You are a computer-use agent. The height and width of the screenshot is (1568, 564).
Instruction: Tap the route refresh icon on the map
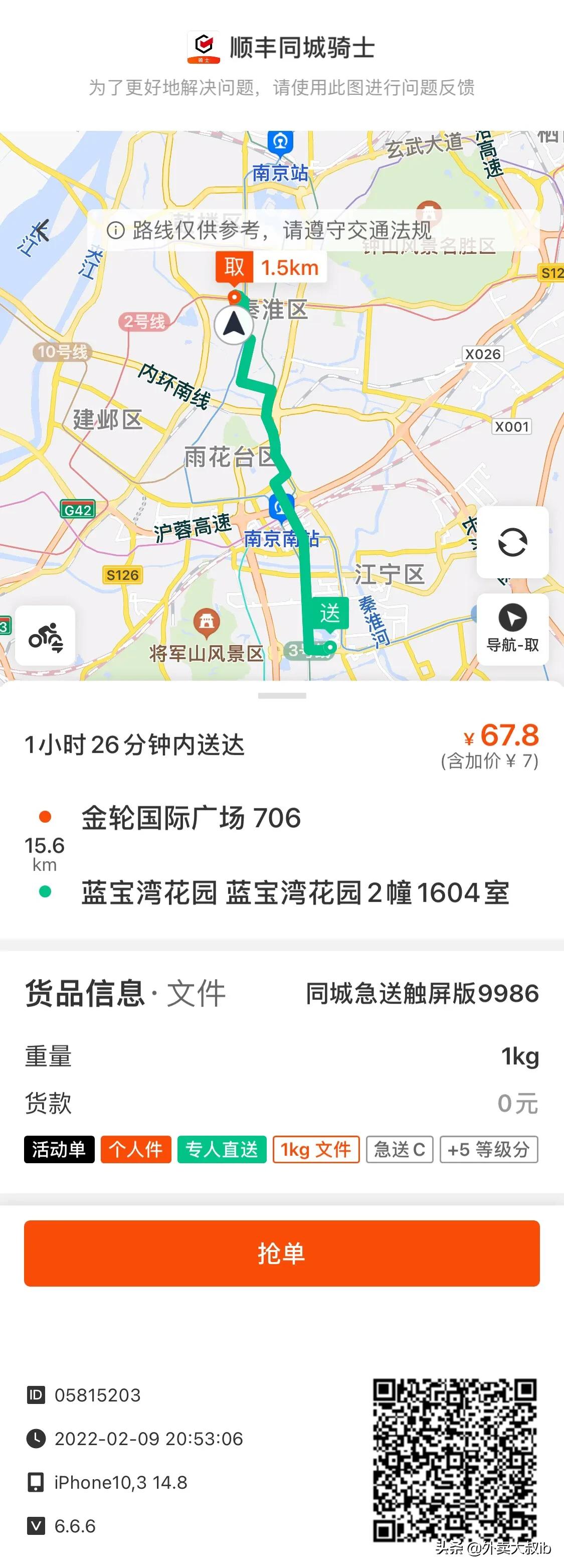tap(514, 543)
